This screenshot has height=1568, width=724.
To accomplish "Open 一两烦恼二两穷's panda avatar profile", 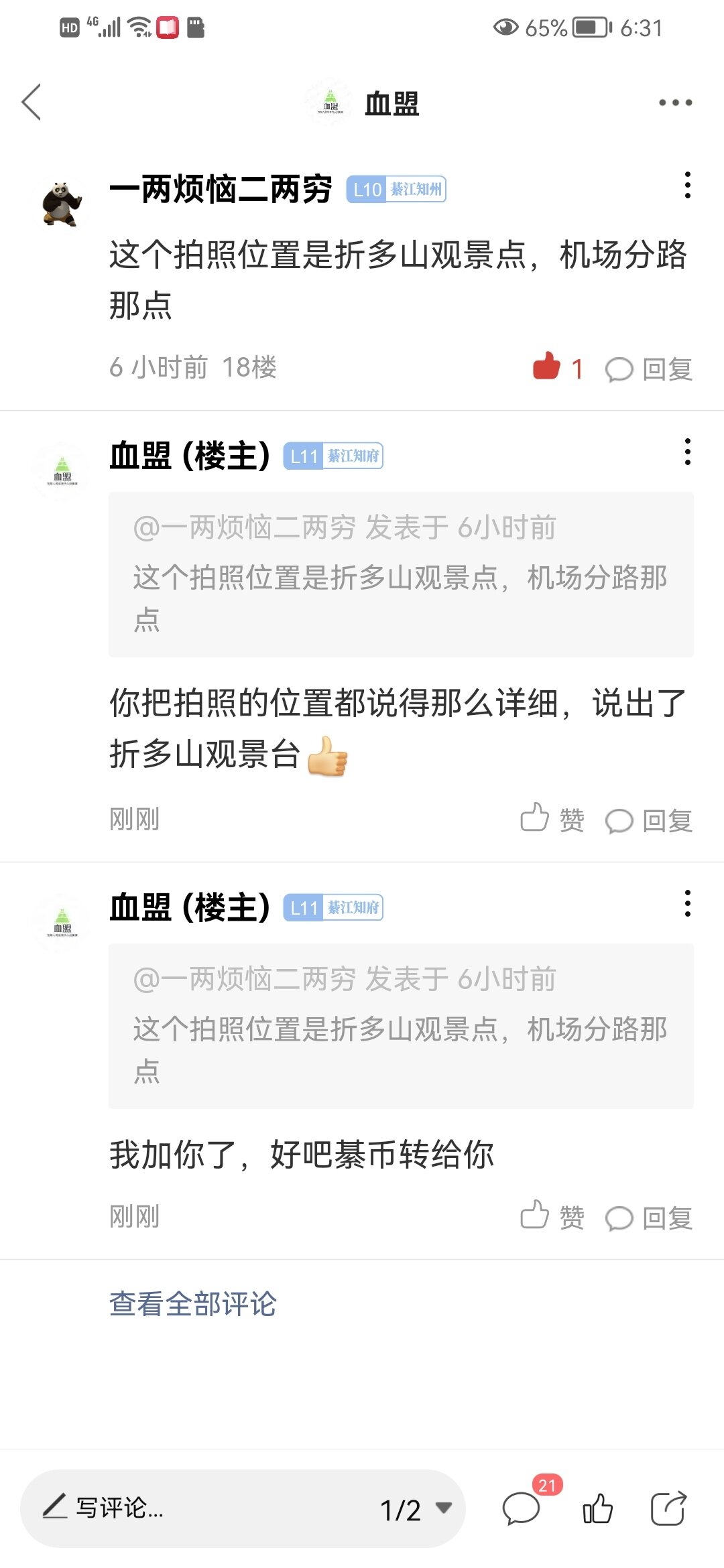I will click(62, 204).
